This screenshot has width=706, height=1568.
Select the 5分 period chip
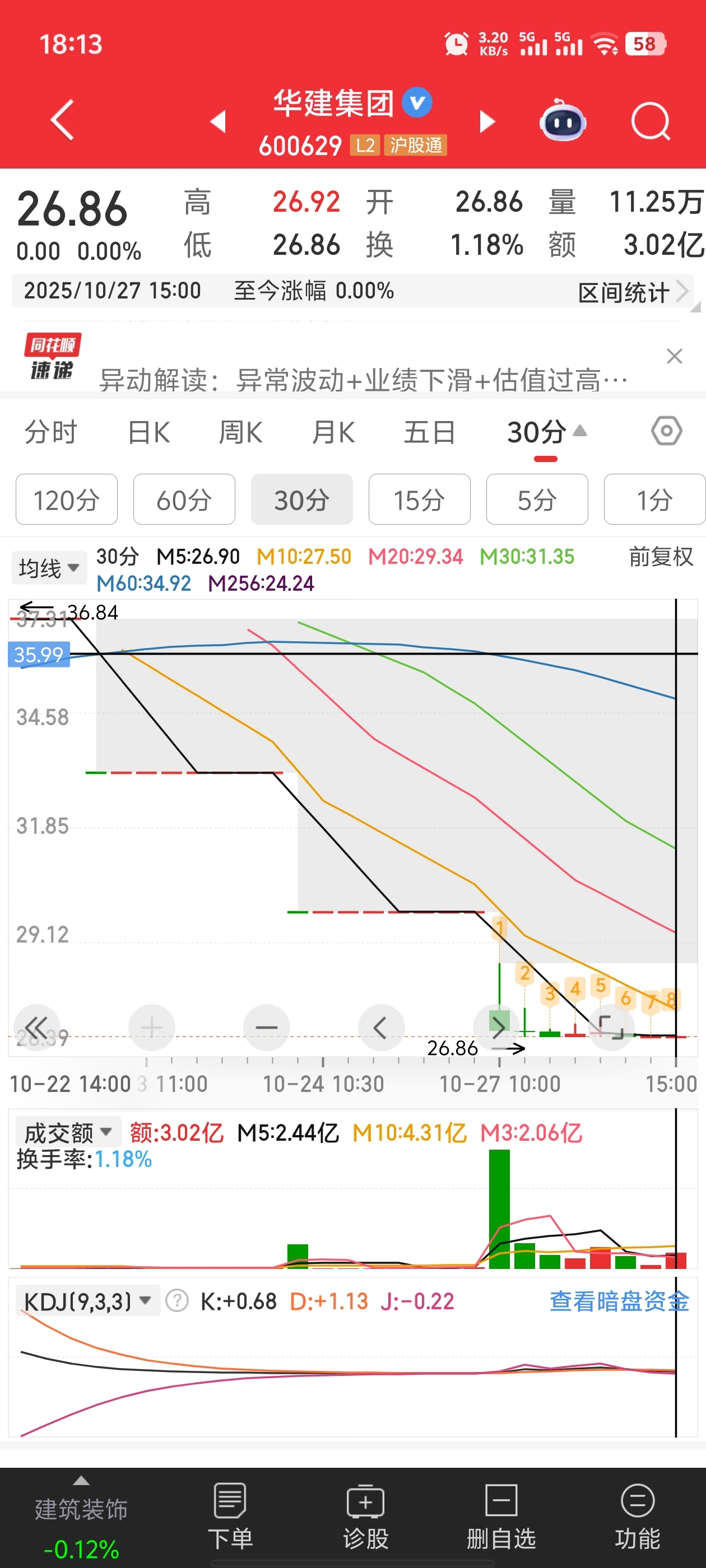tap(537, 500)
